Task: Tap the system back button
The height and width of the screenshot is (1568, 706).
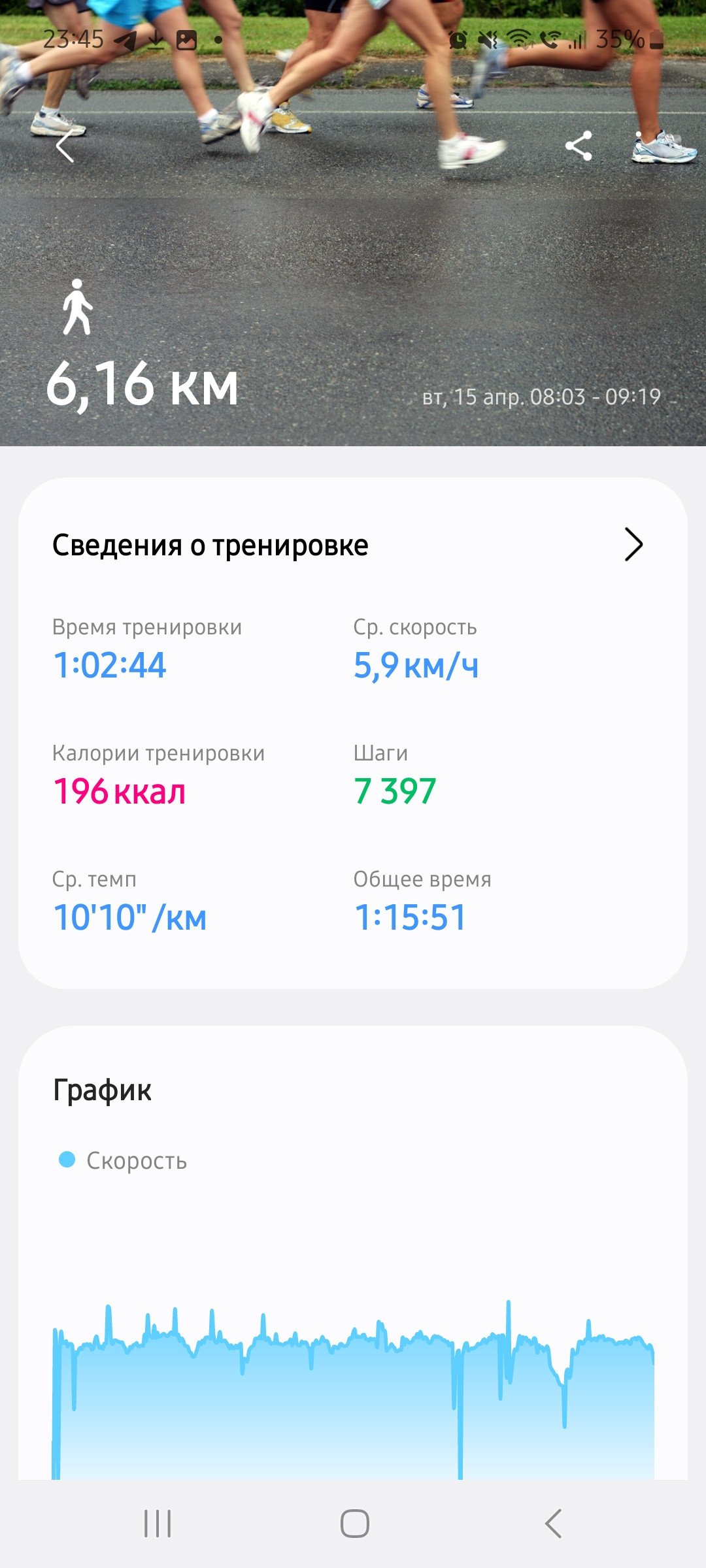Action: tap(553, 1524)
